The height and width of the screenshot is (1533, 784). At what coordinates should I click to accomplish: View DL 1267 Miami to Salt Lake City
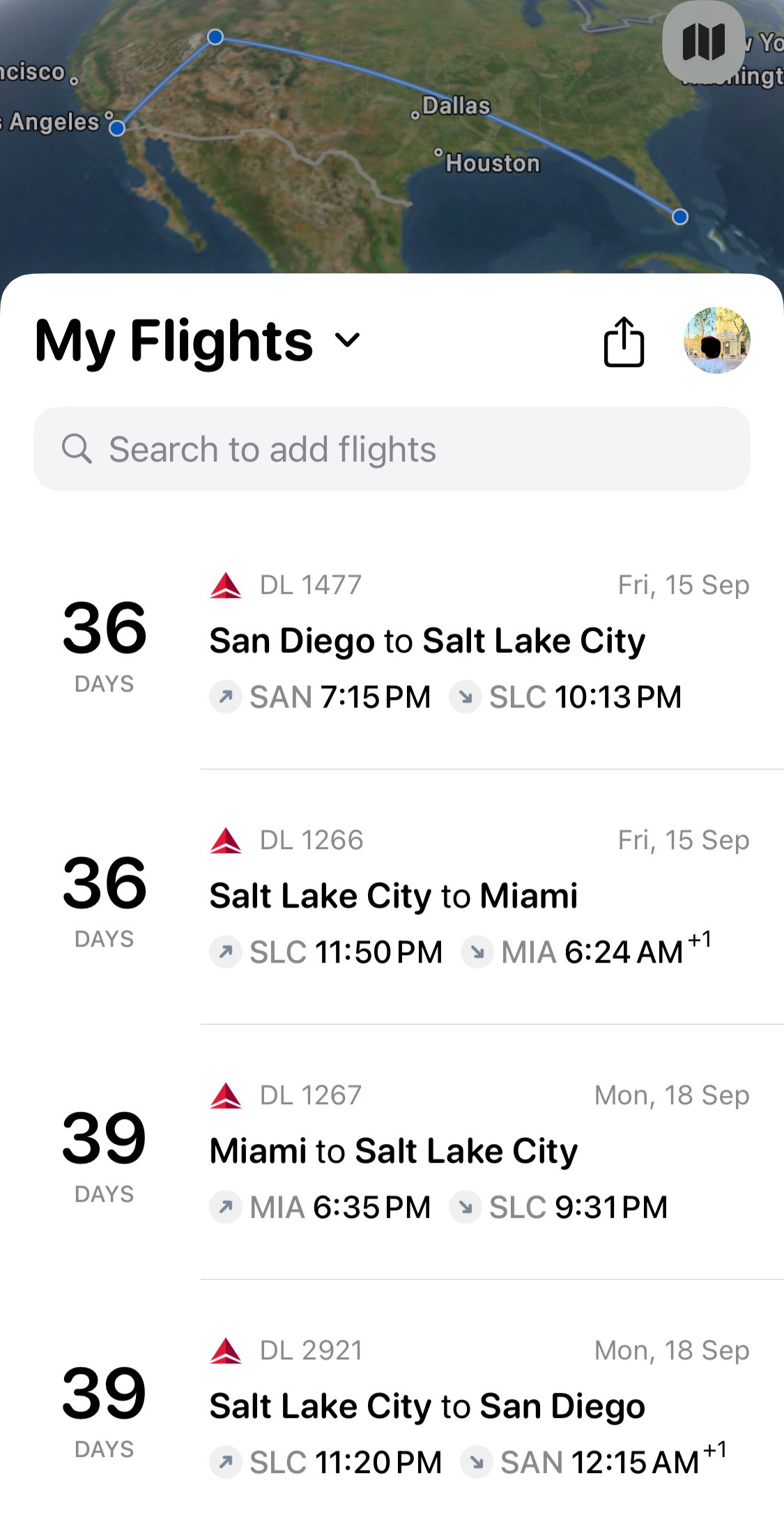[x=392, y=1152]
